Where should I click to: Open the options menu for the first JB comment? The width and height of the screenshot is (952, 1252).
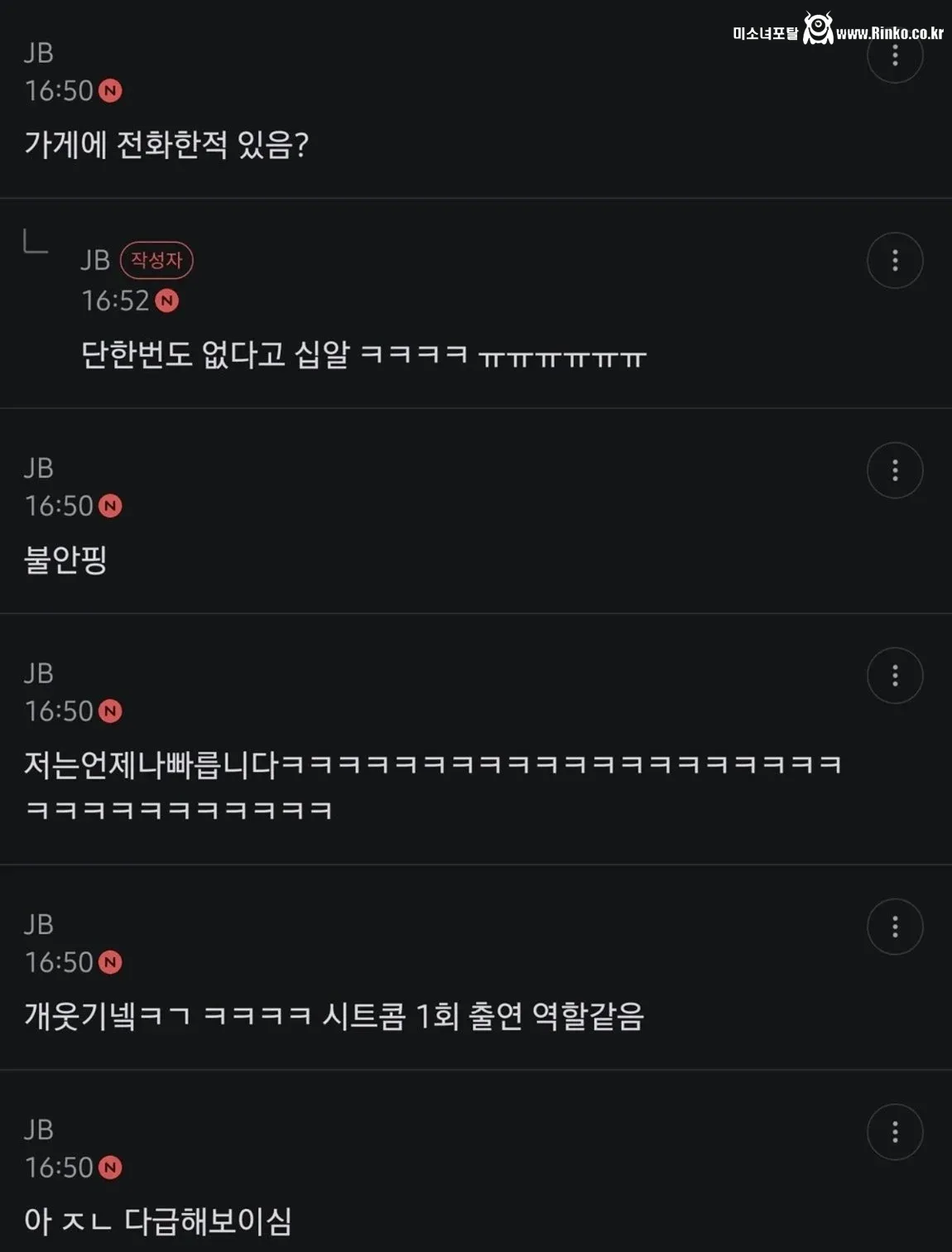pyautogui.click(x=895, y=55)
